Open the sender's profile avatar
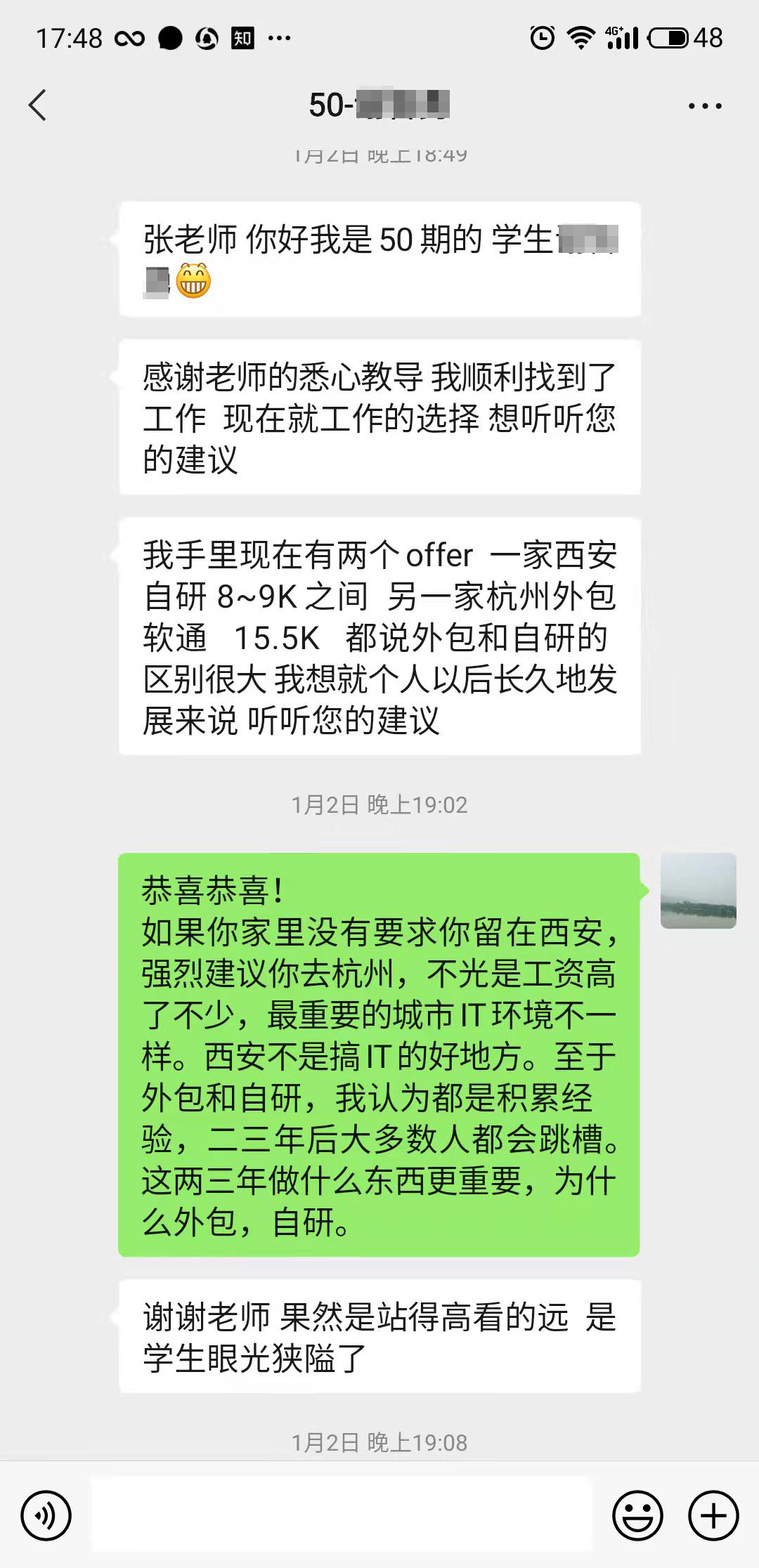The image size is (759, 1568). [698, 890]
